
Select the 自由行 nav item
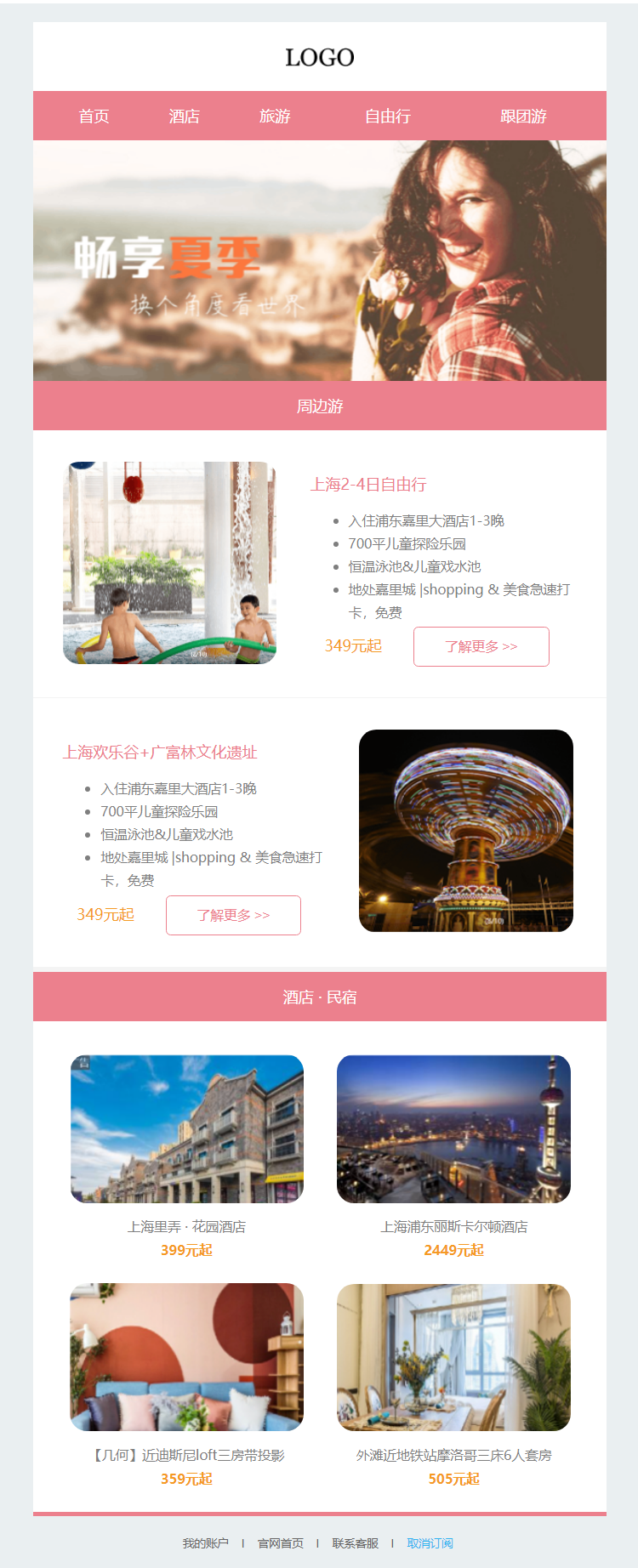pyautogui.click(x=388, y=116)
